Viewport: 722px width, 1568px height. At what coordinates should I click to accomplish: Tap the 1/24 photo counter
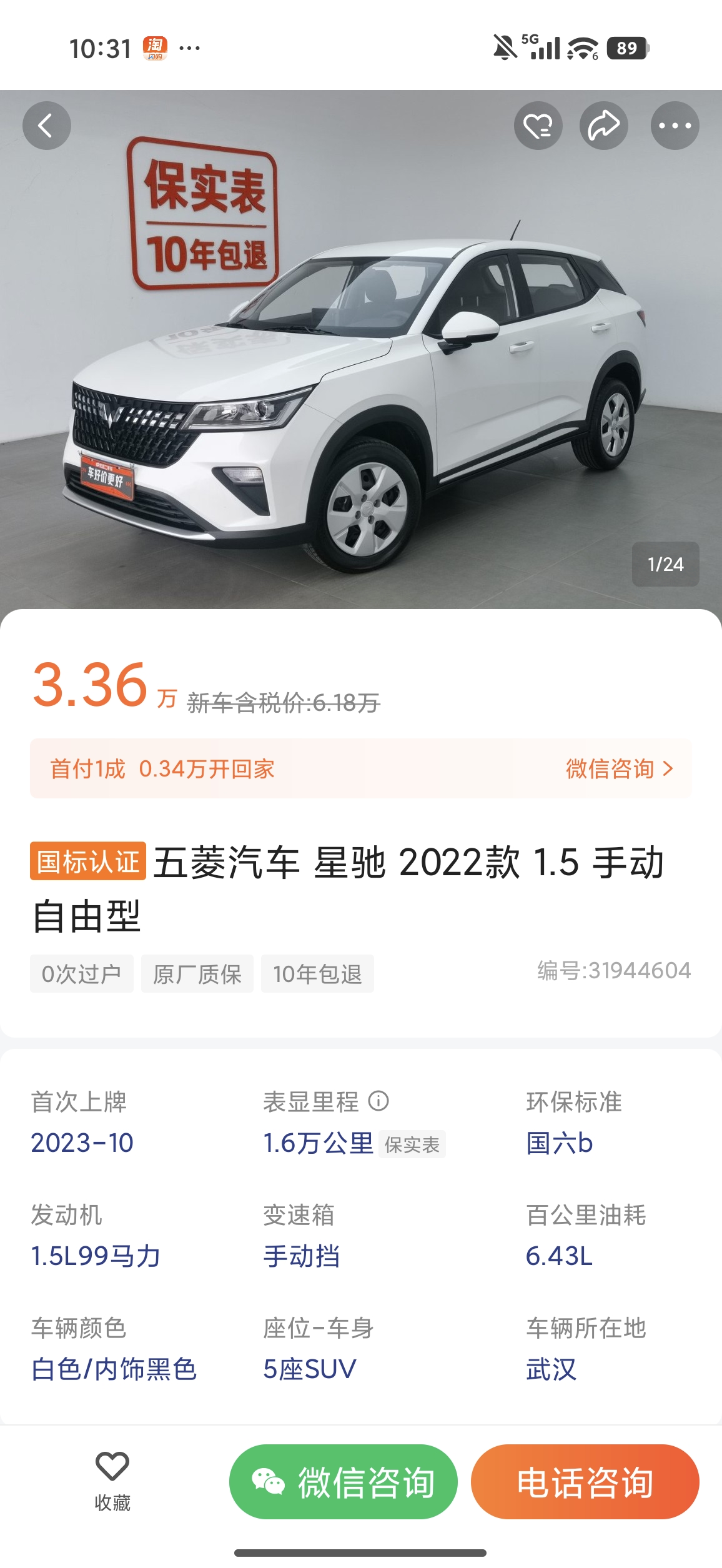pyautogui.click(x=665, y=564)
